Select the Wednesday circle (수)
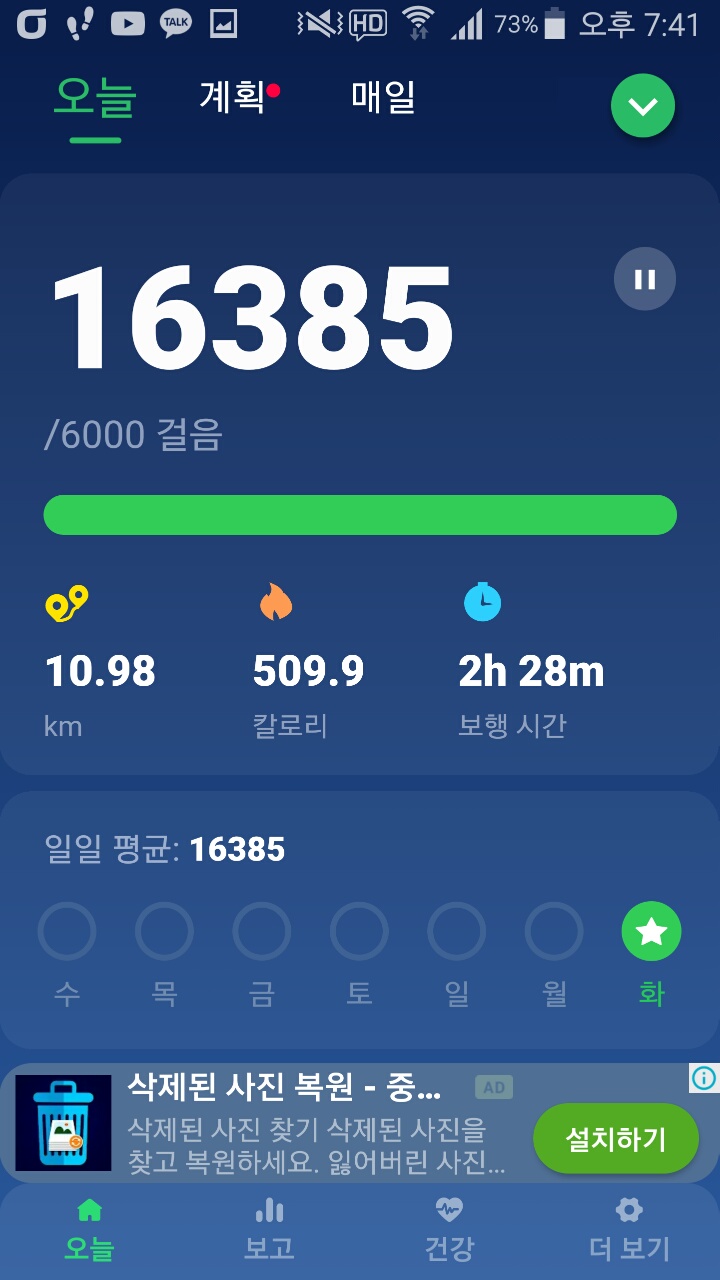The height and width of the screenshot is (1280, 720). pos(67,932)
